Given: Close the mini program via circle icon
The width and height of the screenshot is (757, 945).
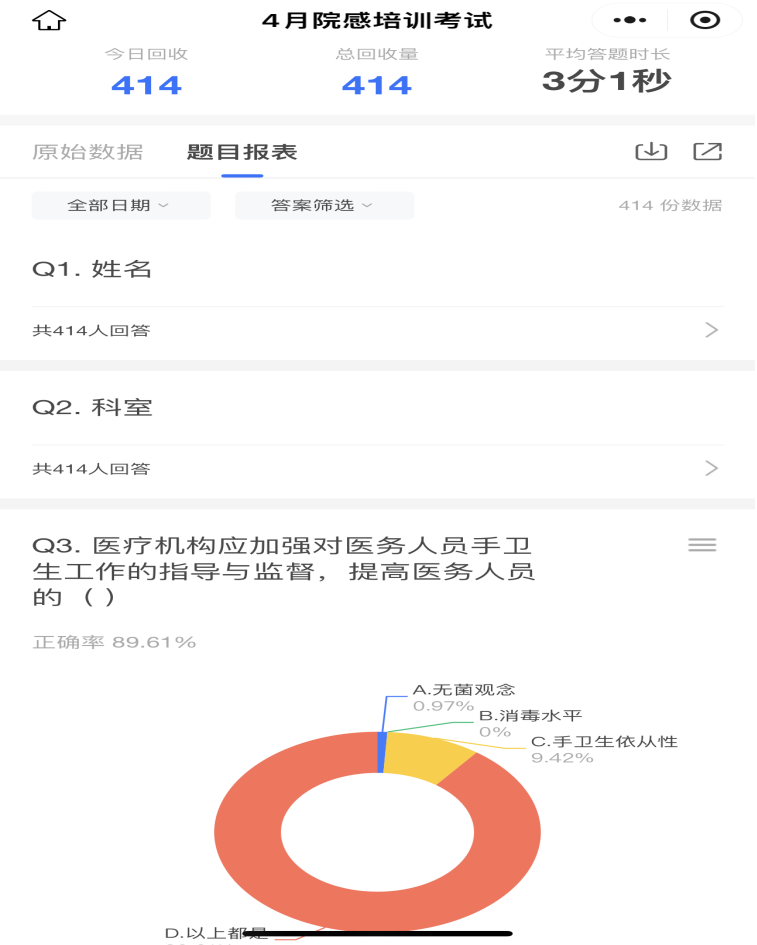Looking at the screenshot, I should (706, 20).
